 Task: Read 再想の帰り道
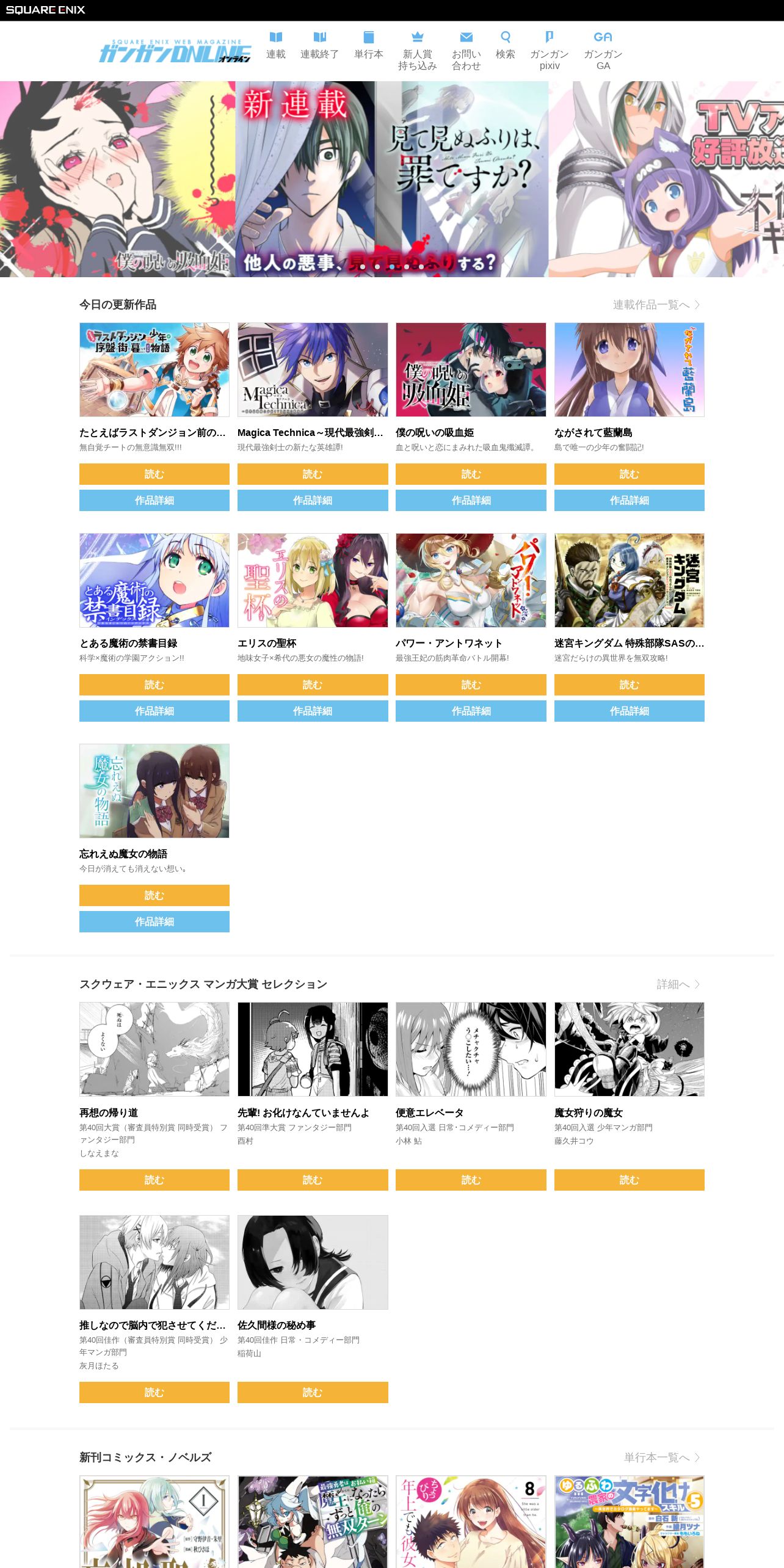[x=154, y=1180]
